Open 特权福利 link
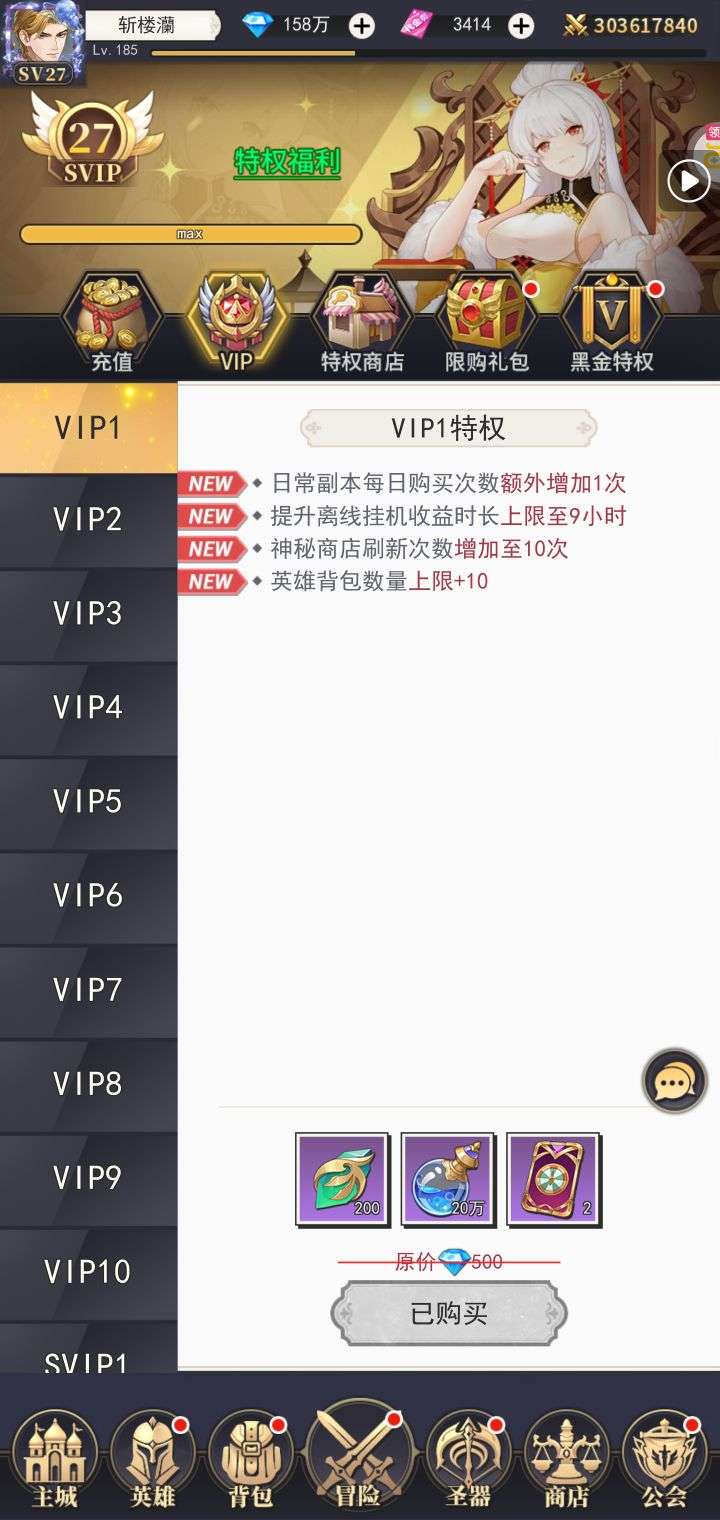 [x=287, y=161]
